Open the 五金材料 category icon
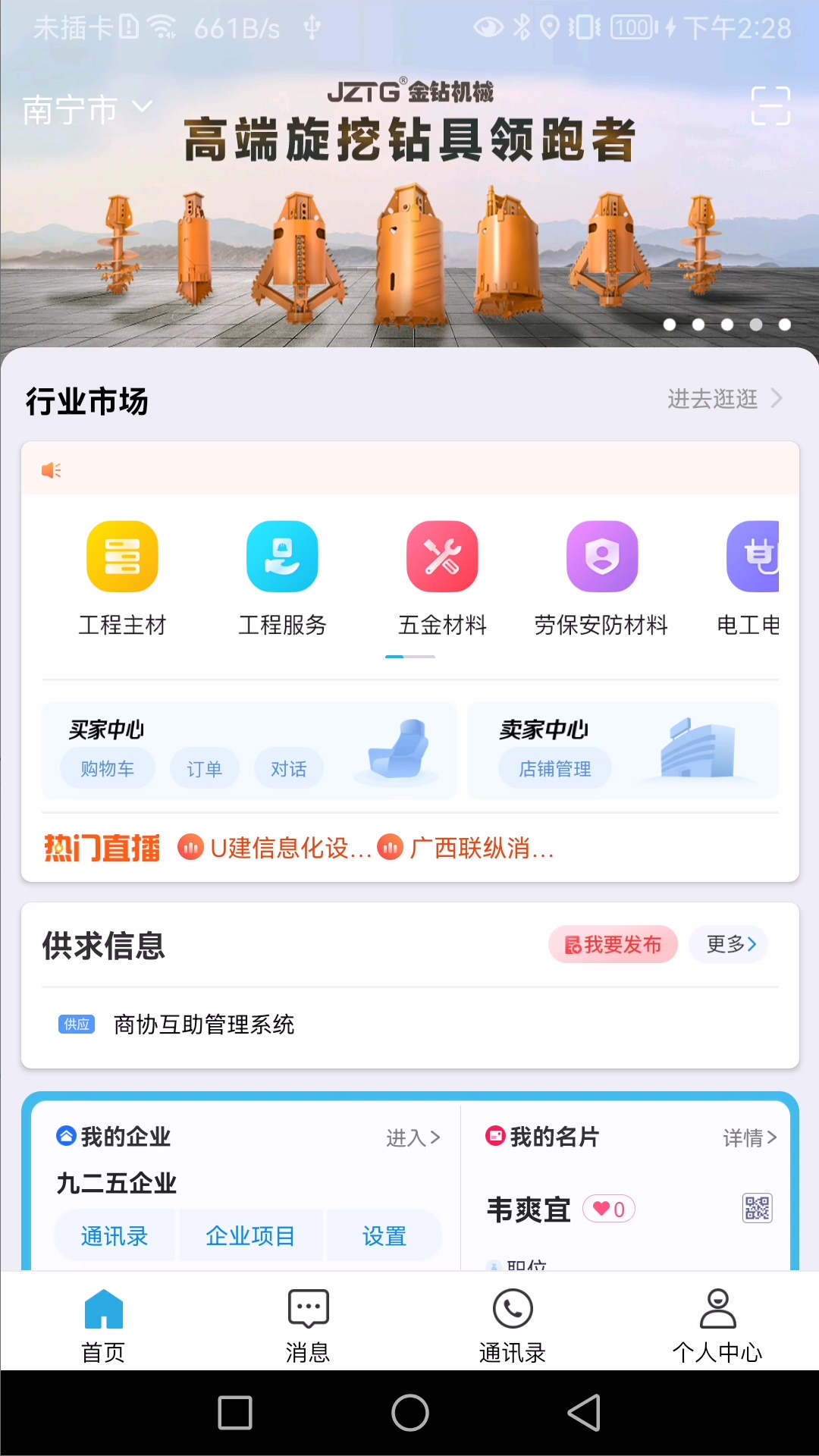819x1456 pixels. coord(442,556)
